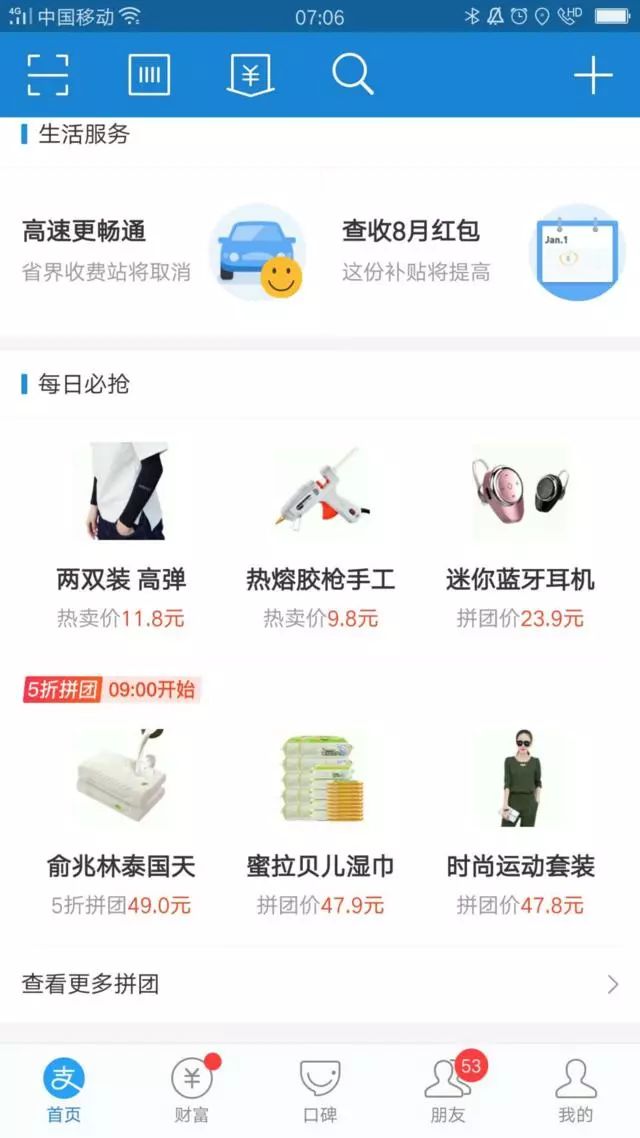Open the 高速更畅通 service card
Viewport: 640px width, 1138px height.
point(162,251)
